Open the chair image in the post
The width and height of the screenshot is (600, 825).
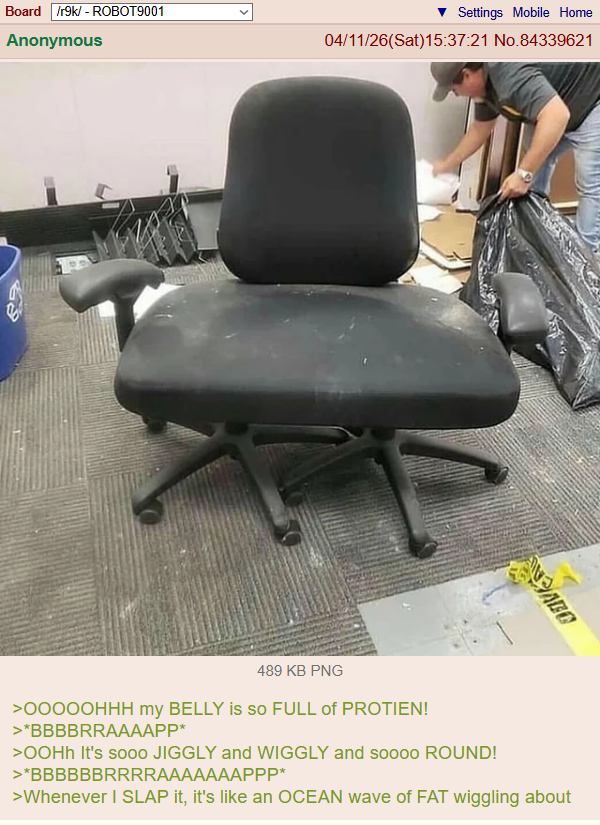[300, 358]
